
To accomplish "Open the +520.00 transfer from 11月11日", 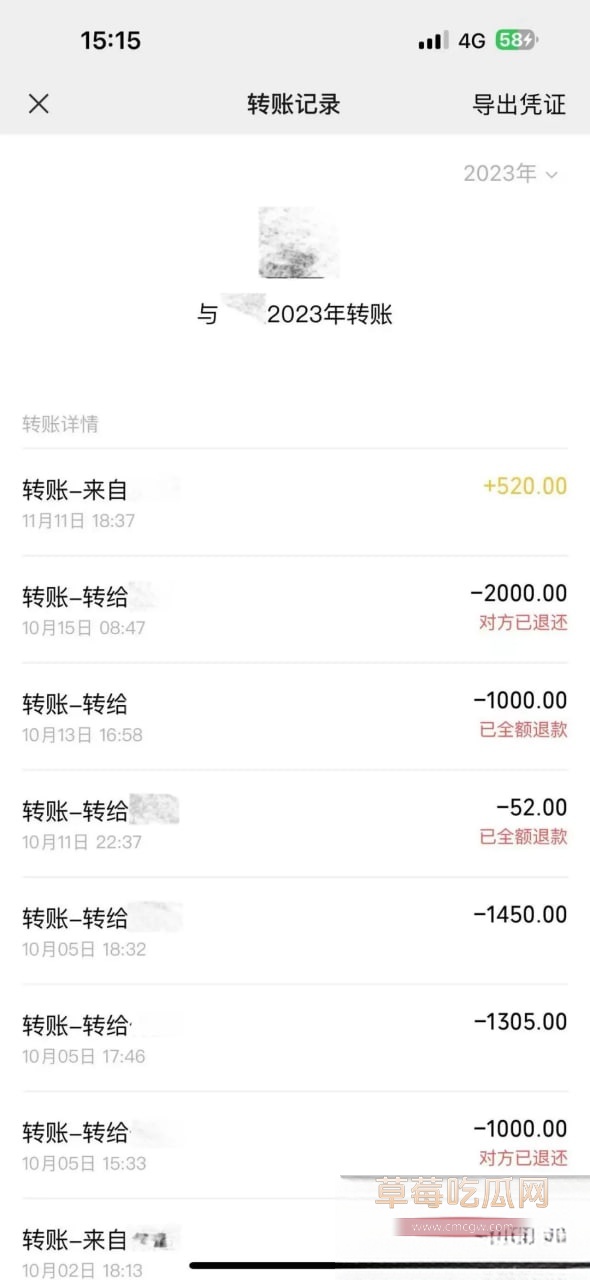I will pos(295,502).
